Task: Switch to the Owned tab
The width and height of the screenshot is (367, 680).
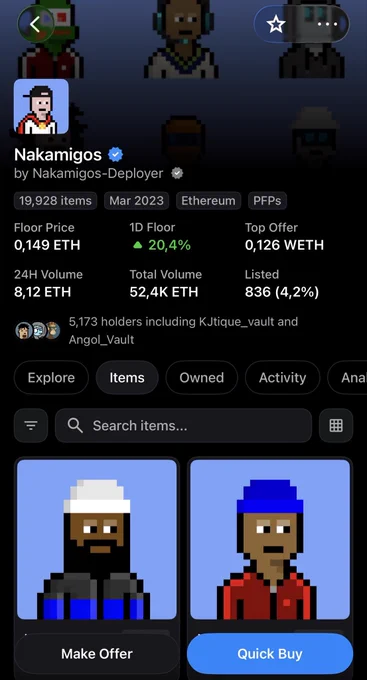Action: click(202, 377)
